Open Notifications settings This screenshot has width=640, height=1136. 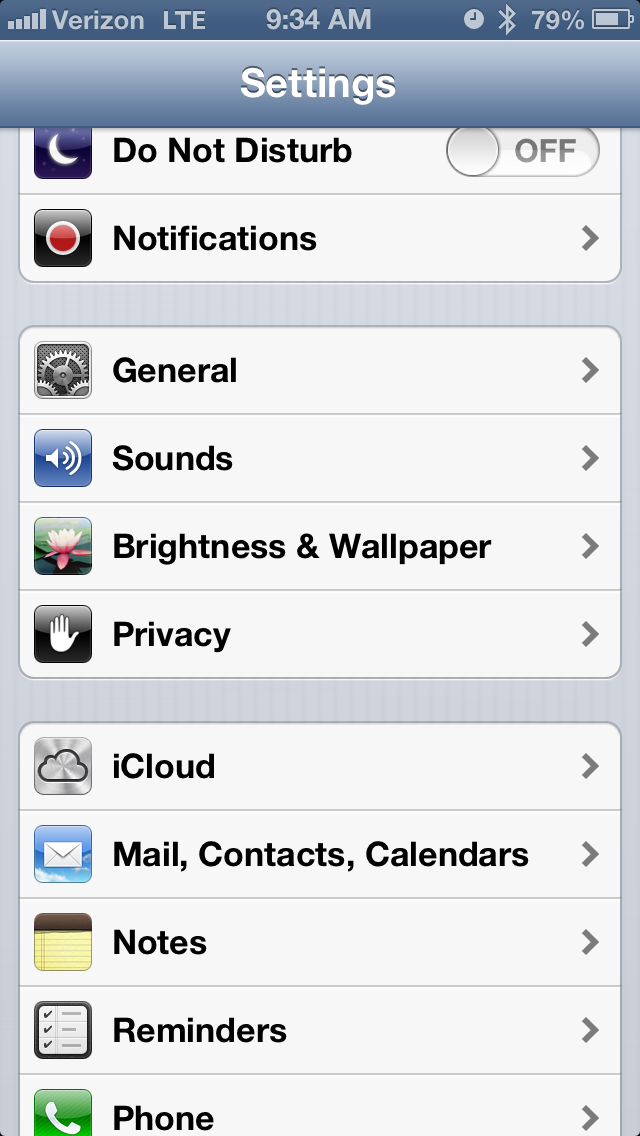click(x=320, y=239)
